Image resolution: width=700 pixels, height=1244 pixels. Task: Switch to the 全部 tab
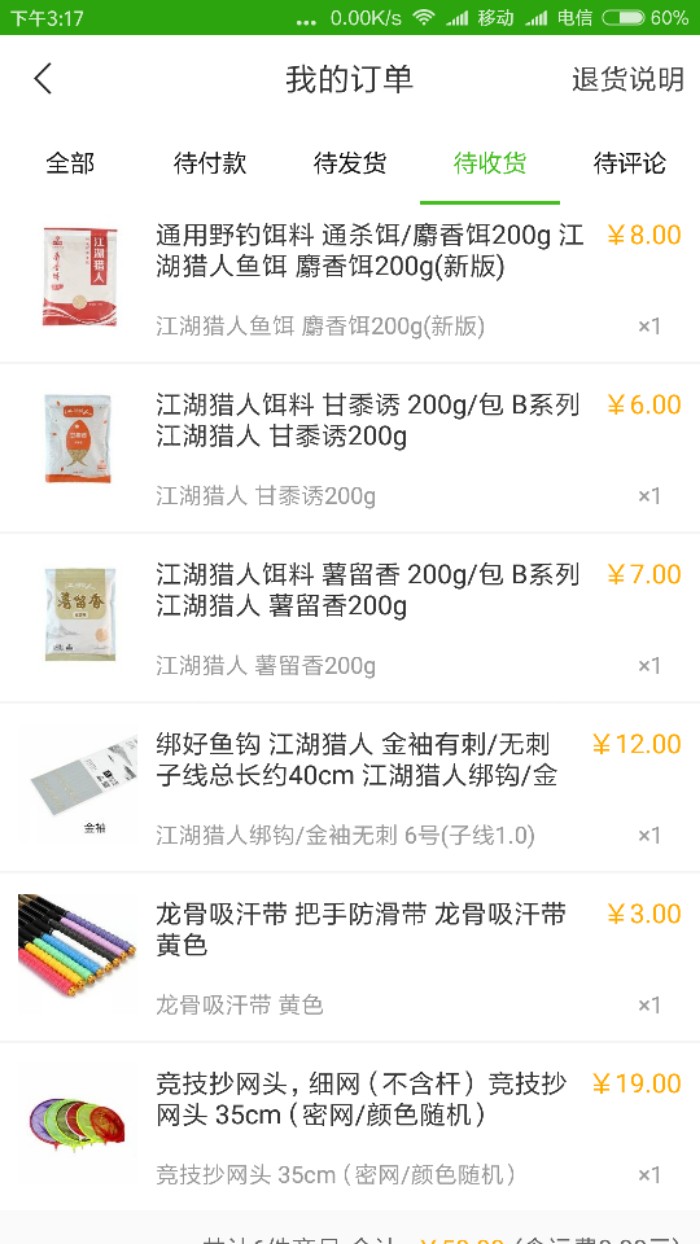(x=70, y=163)
